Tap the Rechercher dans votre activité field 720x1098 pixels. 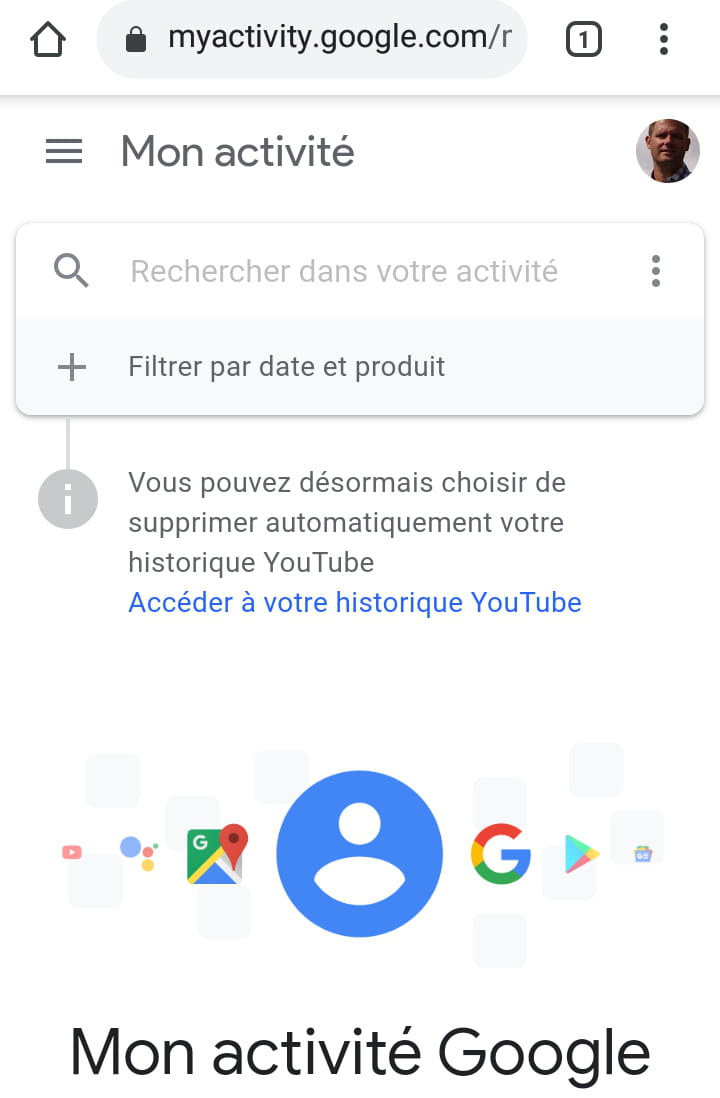(344, 271)
